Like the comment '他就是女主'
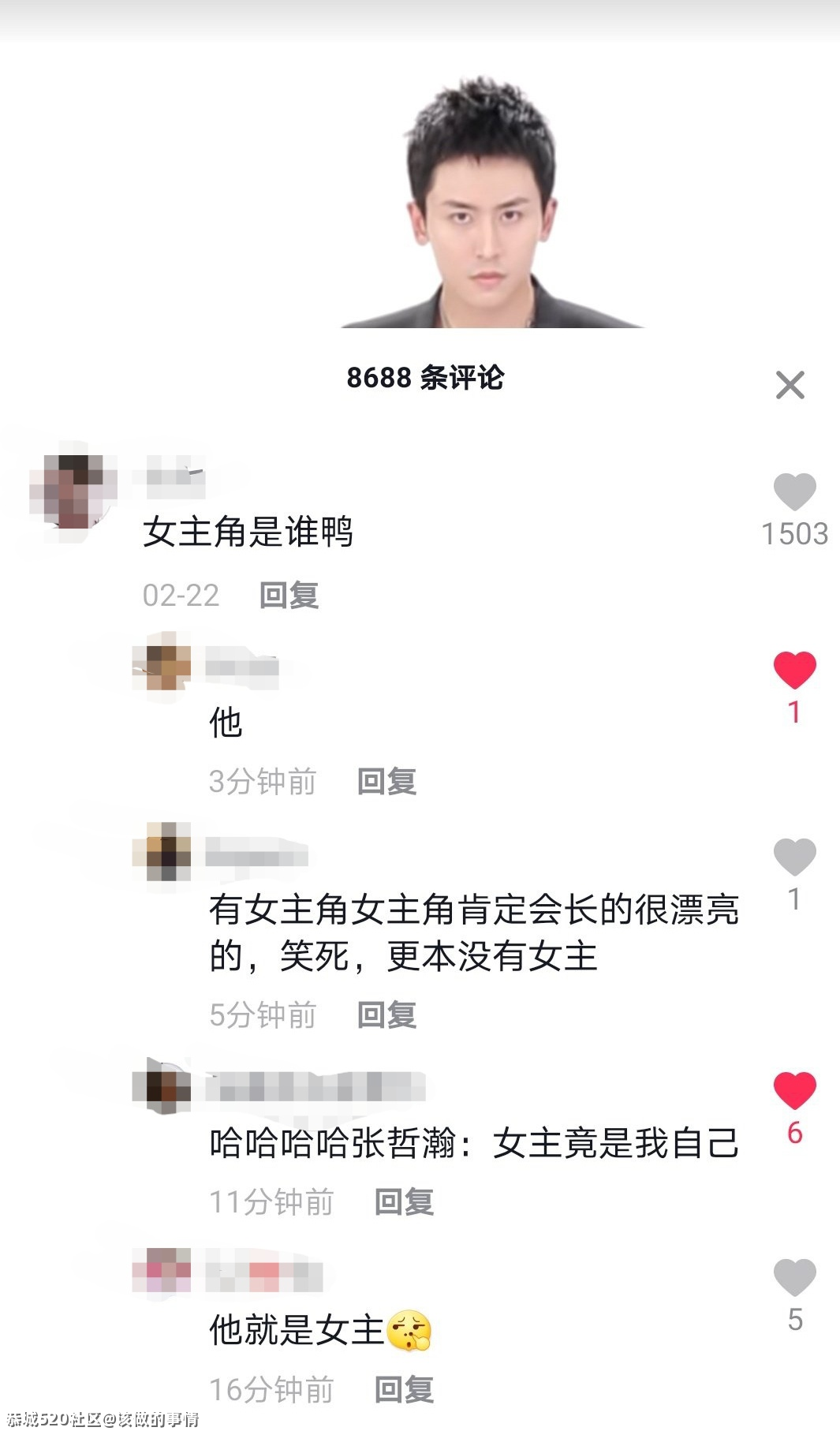840x1431 pixels. pyautogui.click(x=794, y=1278)
